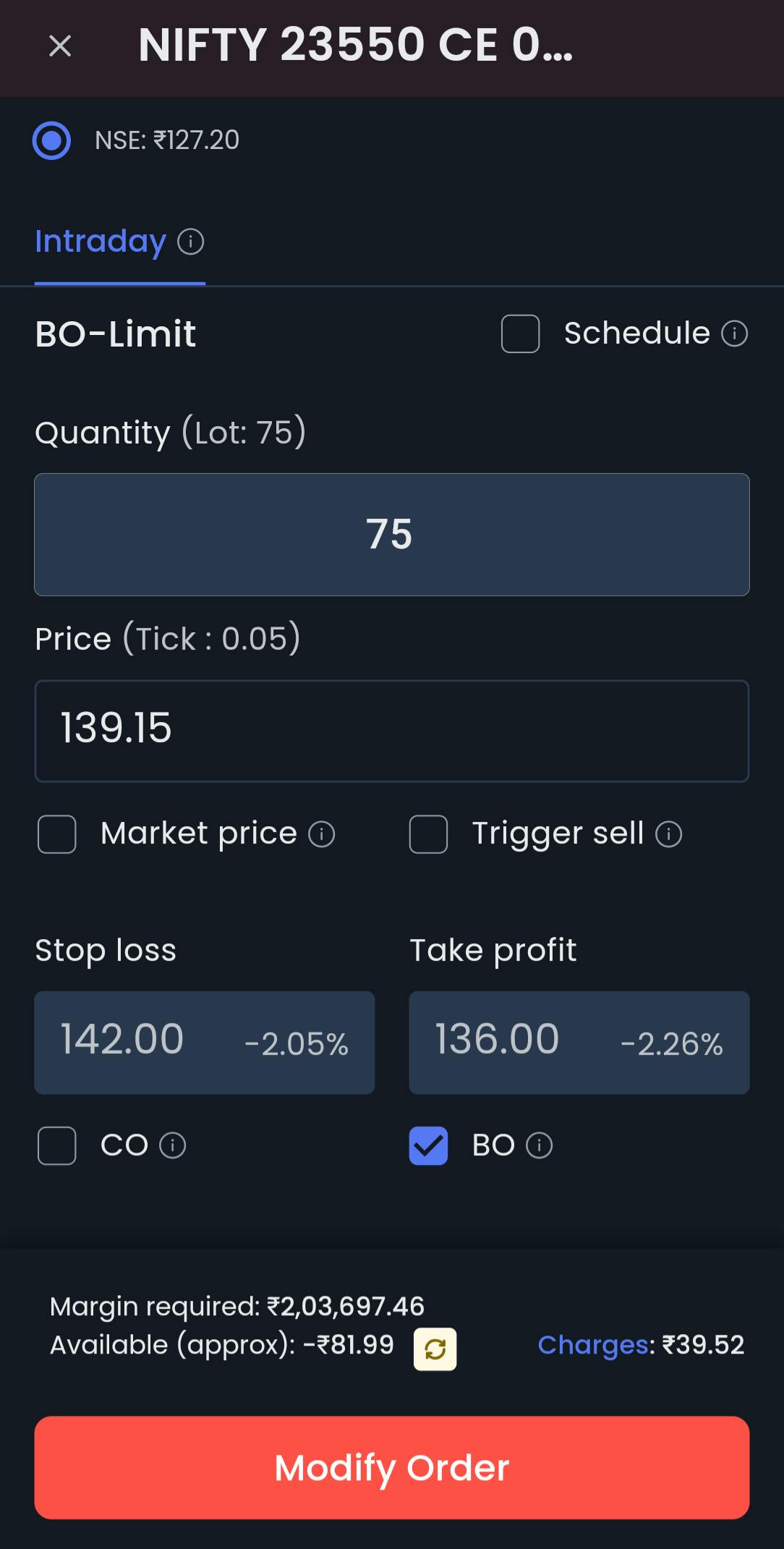Uncheck the BO checkbox
The image size is (784, 1549).
coord(429,1145)
